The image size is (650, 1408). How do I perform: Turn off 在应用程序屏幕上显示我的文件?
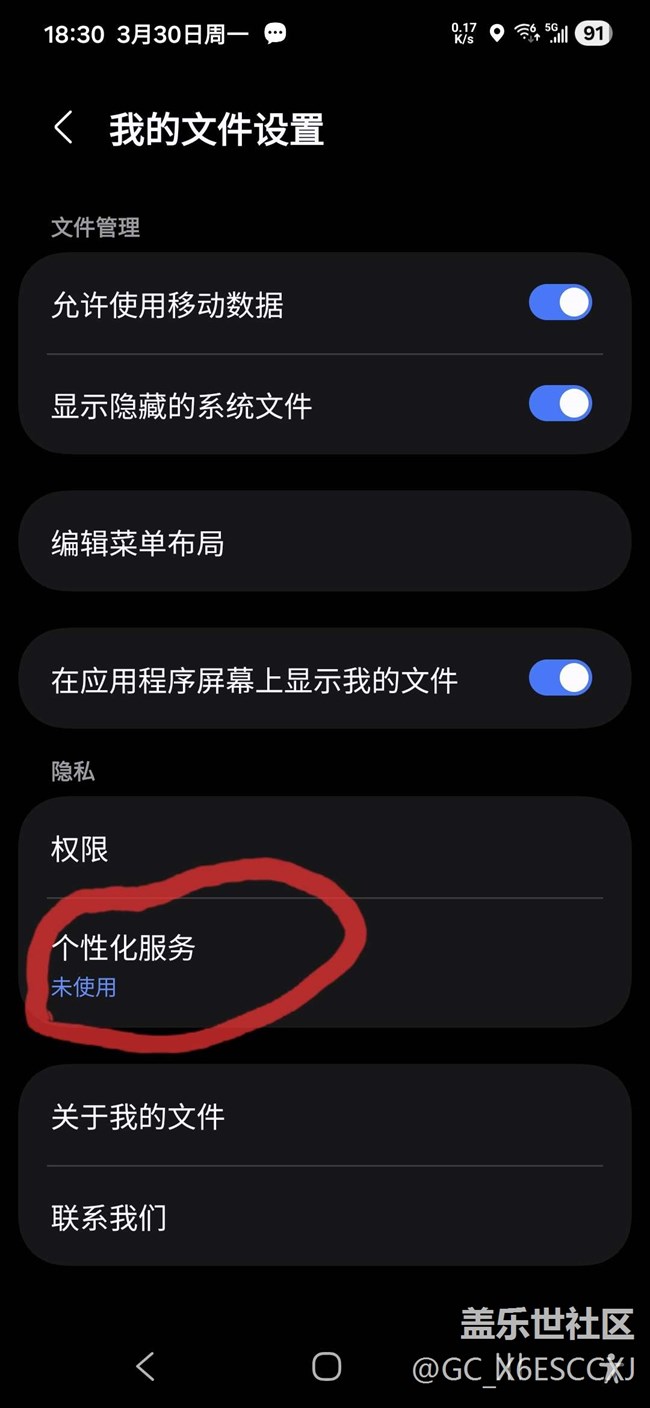560,679
